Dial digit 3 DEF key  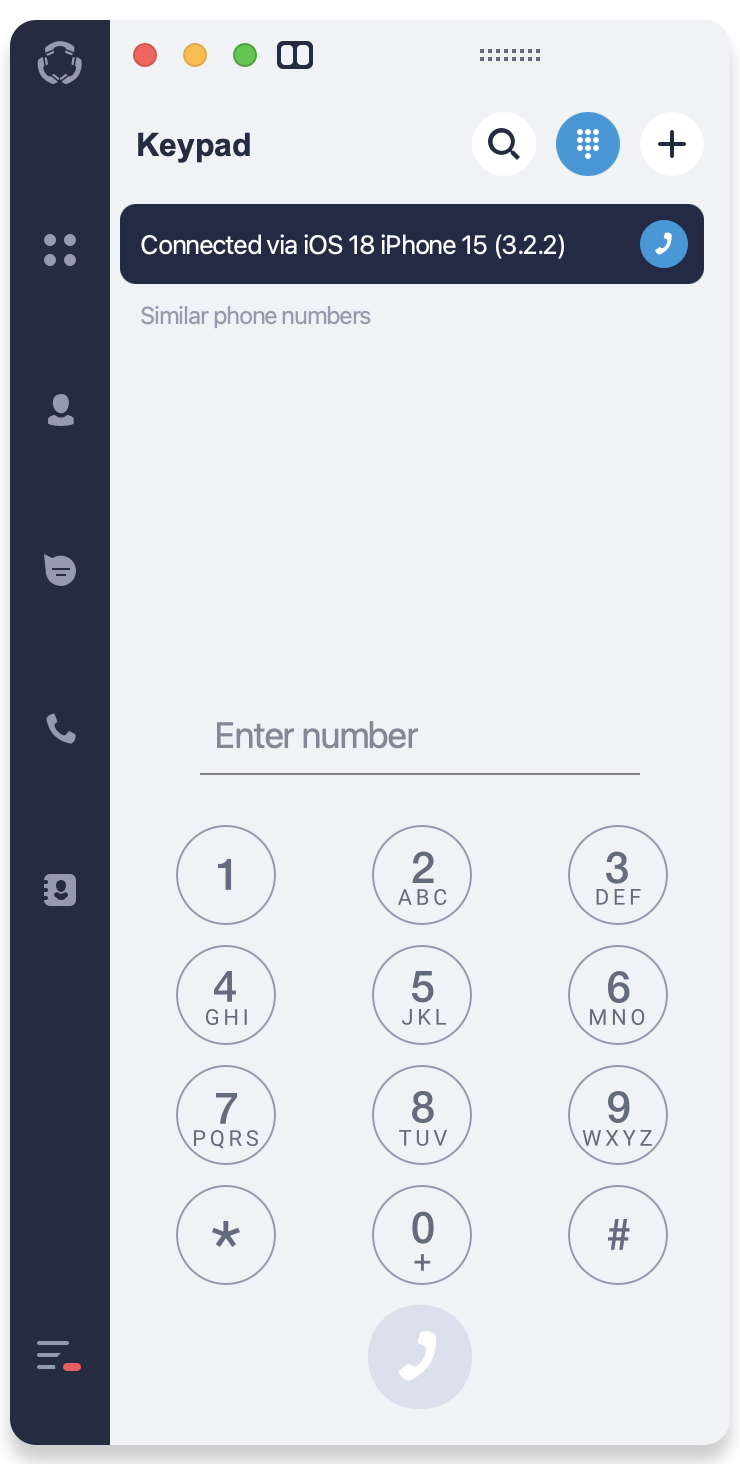618,875
